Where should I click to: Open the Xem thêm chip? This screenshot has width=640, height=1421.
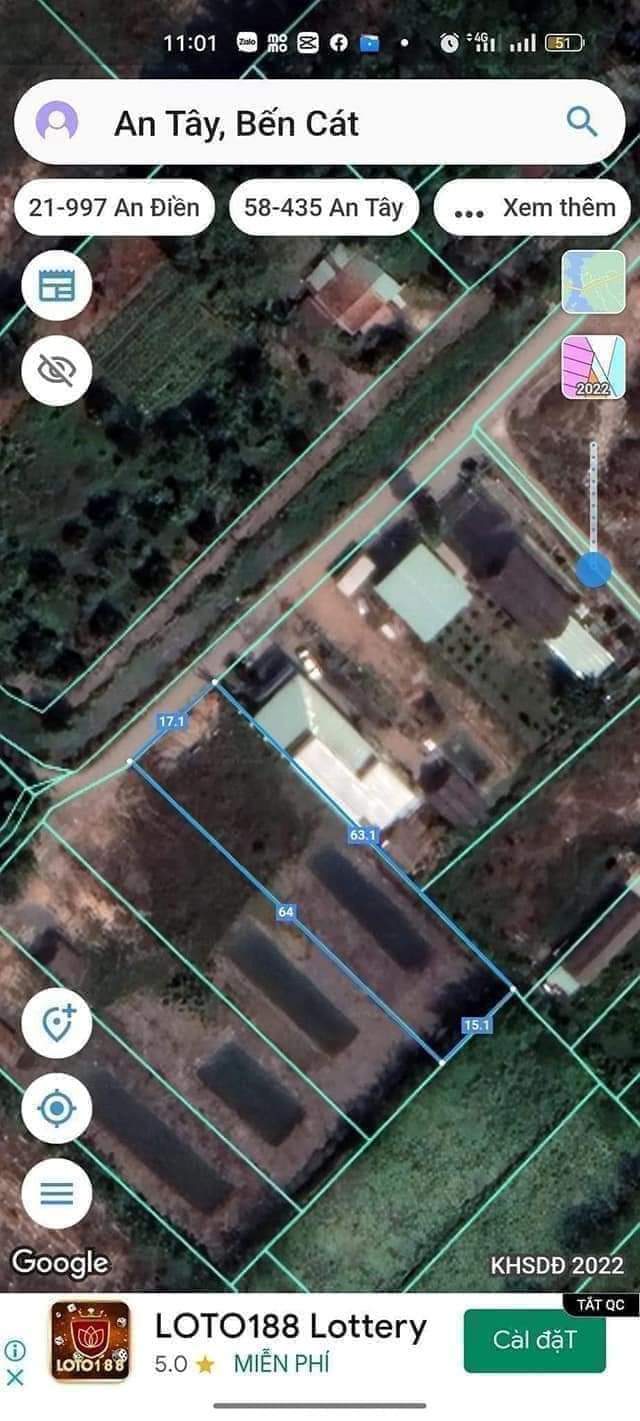[532, 207]
